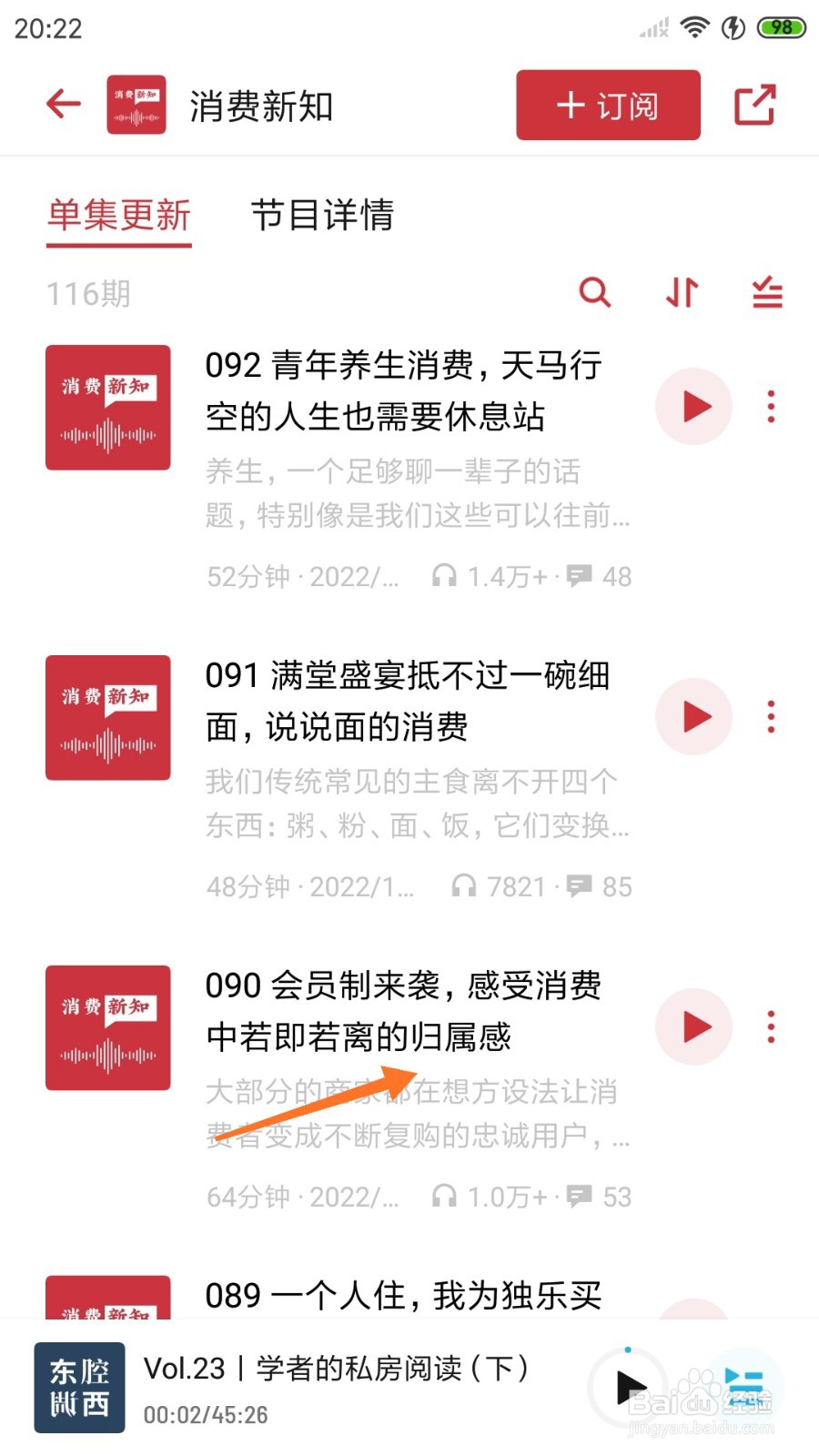
Task: Open episode 091 满堂盛宴抵不过一碗细面
Action: coord(408,702)
